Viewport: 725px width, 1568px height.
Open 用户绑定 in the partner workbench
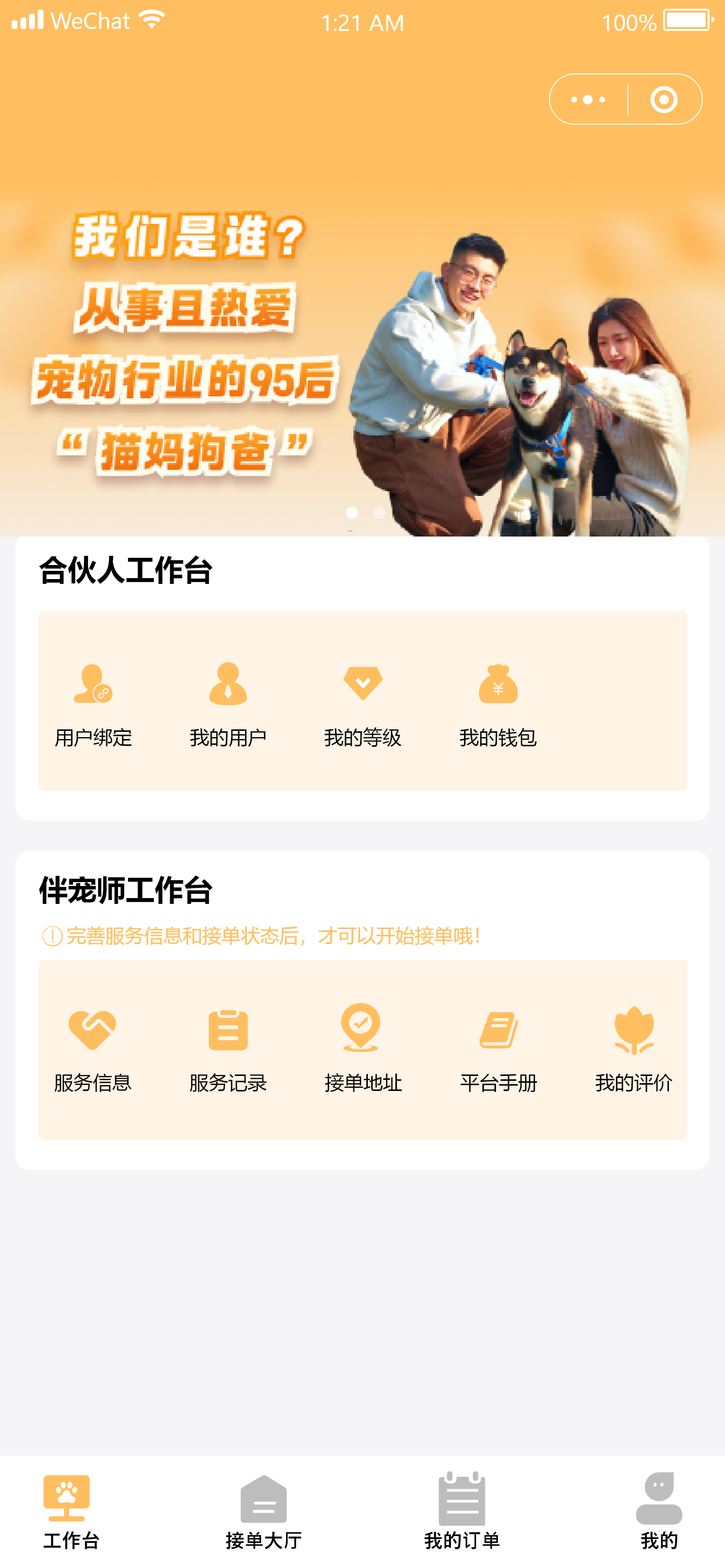tap(93, 704)
